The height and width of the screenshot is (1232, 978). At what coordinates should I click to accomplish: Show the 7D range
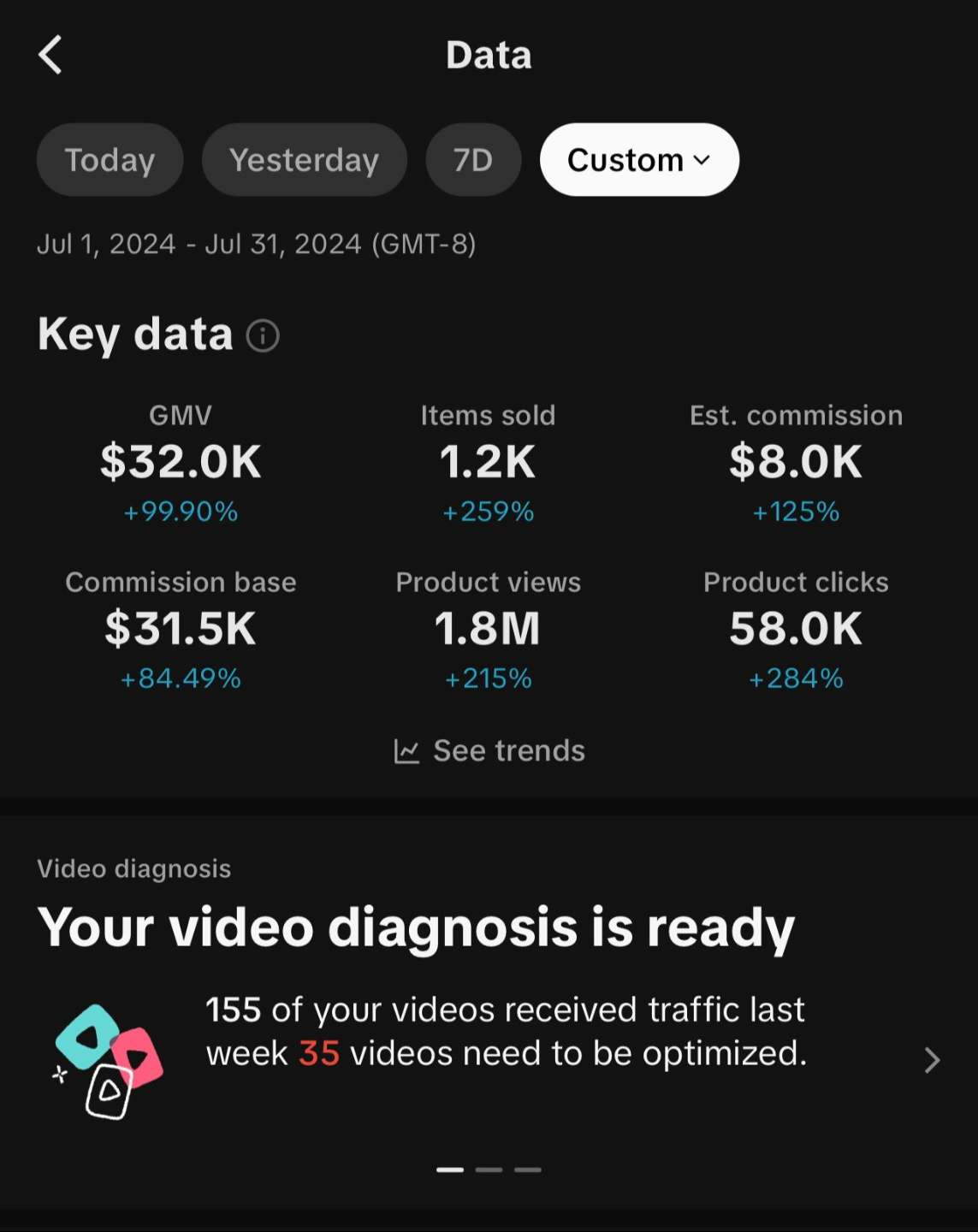click(x=473, y=160)
